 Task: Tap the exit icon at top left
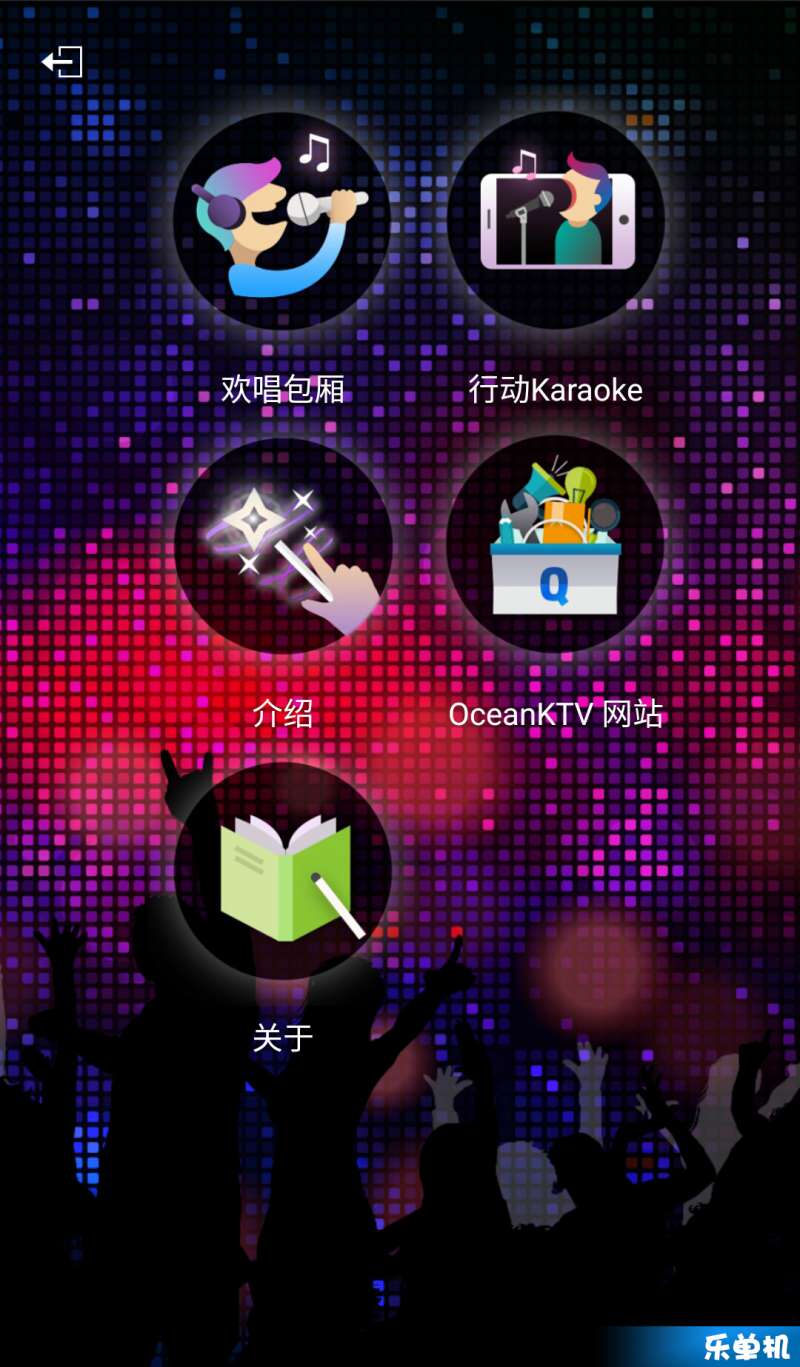coord(62,62)
